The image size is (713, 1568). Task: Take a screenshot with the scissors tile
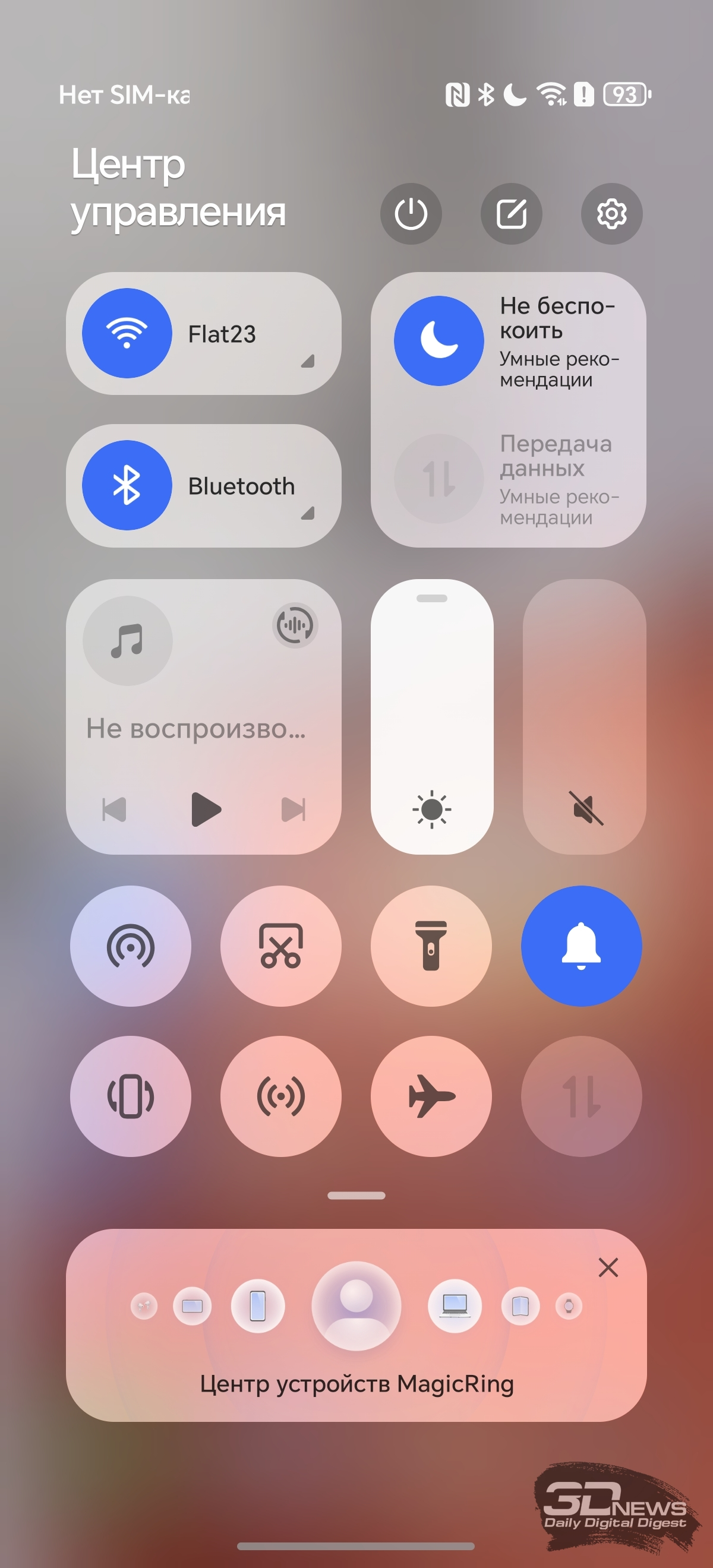[x=280, y=946]
